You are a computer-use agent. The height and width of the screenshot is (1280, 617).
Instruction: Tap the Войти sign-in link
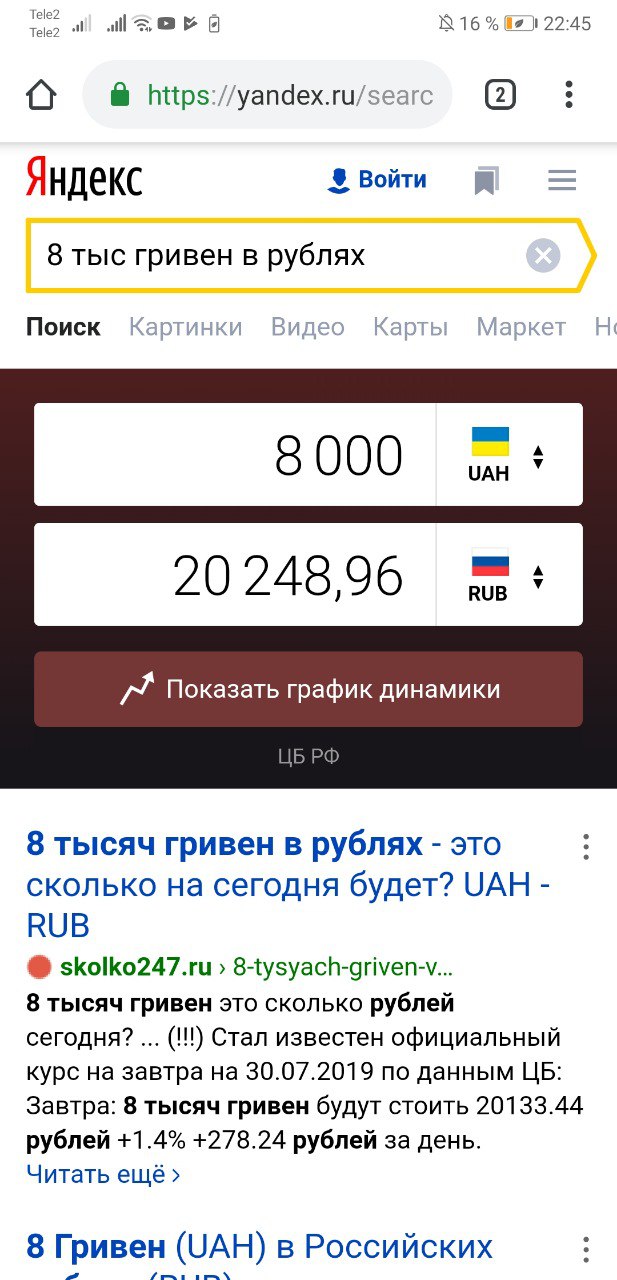point(378,180)
